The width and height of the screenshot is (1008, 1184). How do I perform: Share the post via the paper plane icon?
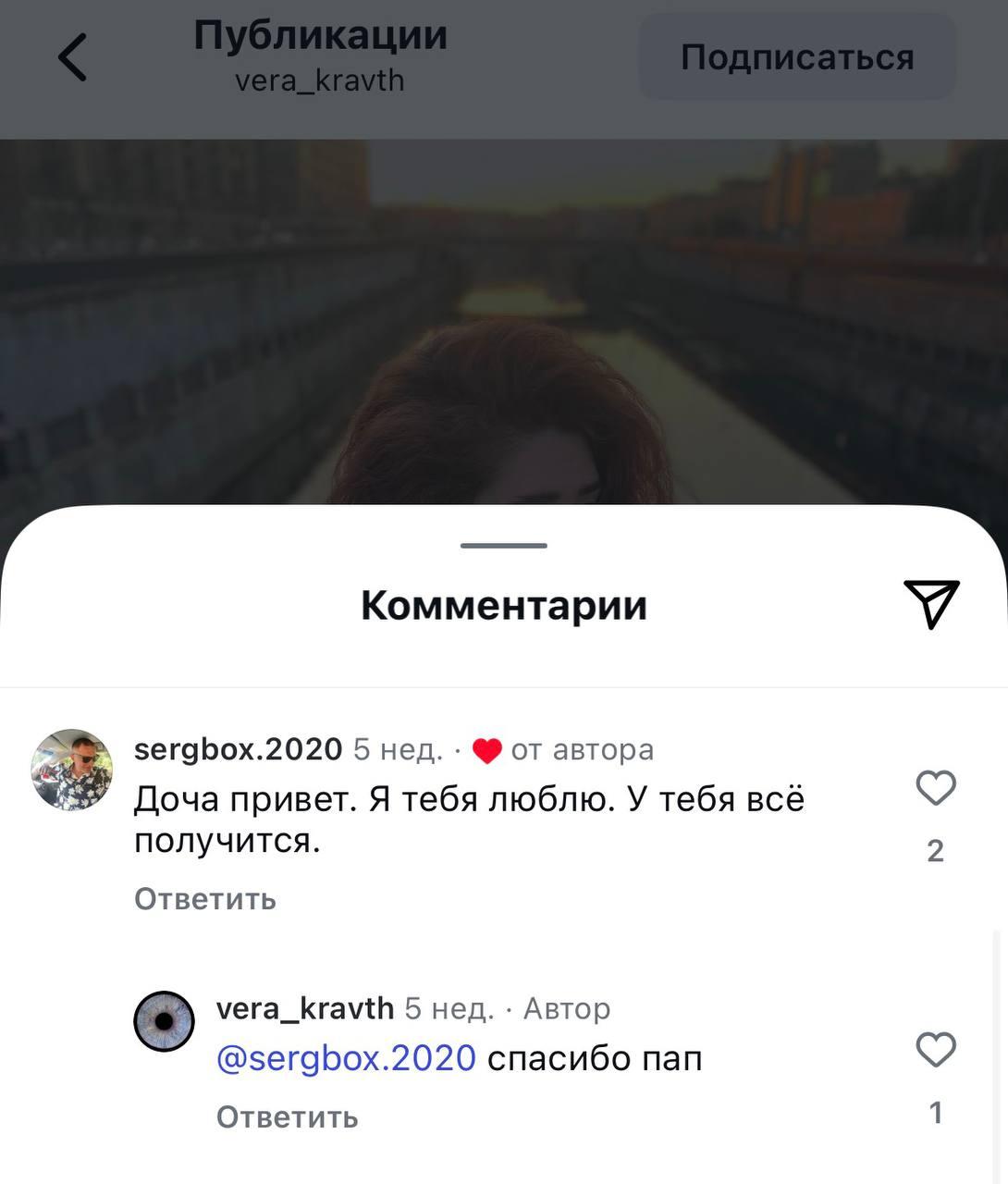931,604
